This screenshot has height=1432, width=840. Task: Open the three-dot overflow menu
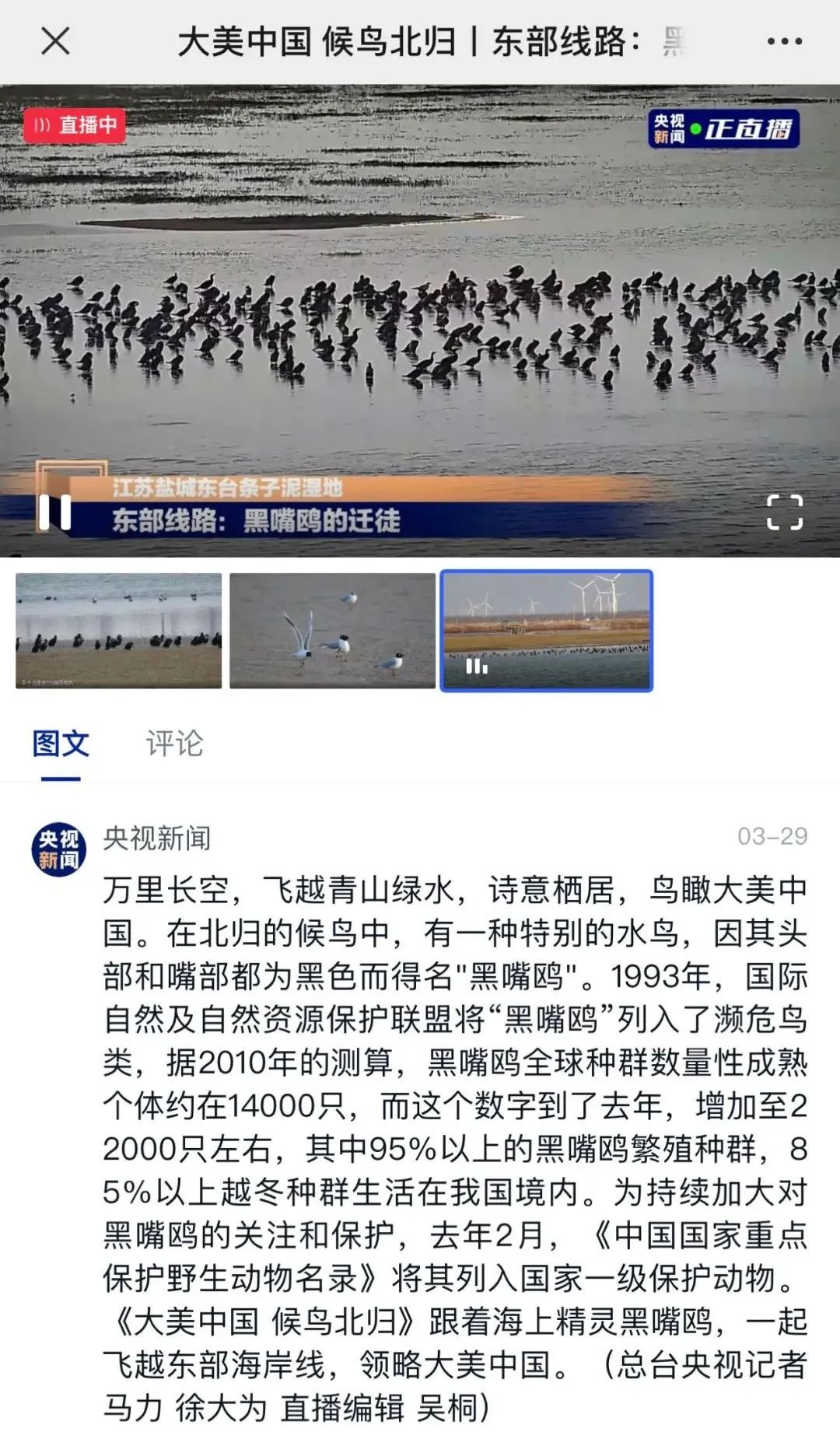click(x=784, y=41)
